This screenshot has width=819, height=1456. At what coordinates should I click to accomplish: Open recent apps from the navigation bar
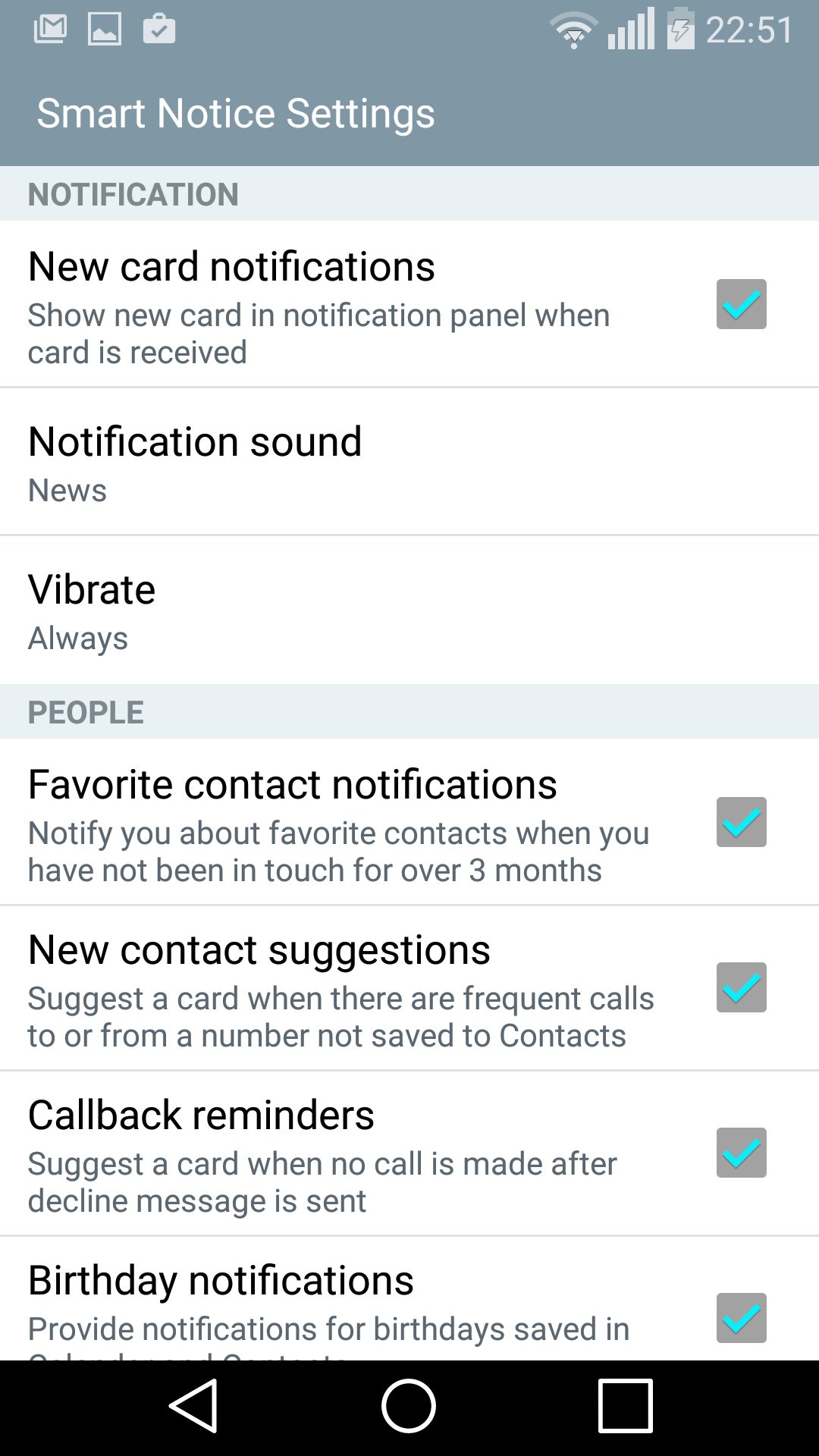(x=625, y=1406)
